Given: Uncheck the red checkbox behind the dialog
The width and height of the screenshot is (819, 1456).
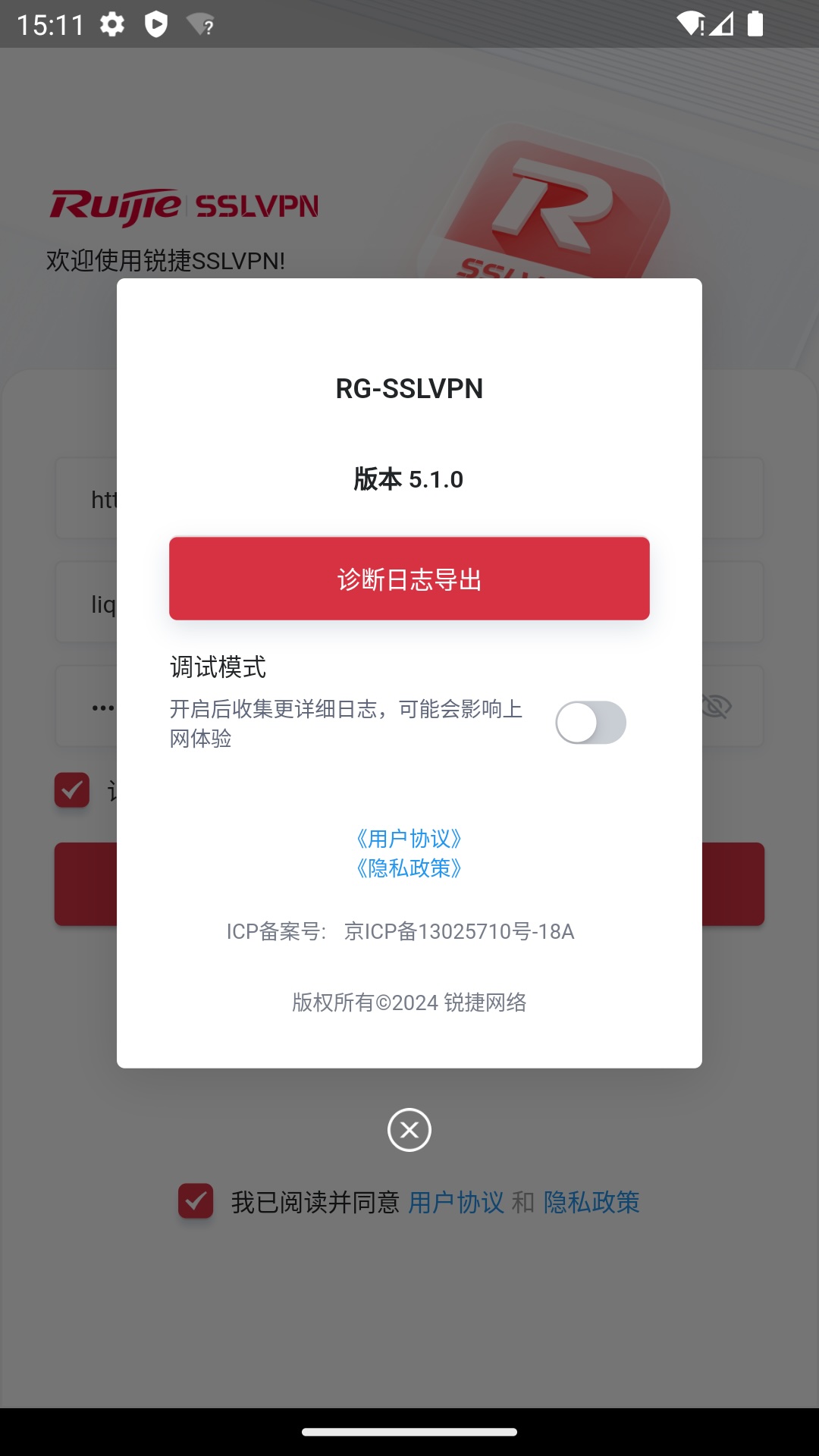Looking at the screenshot, I should click(x=71, y=790).
